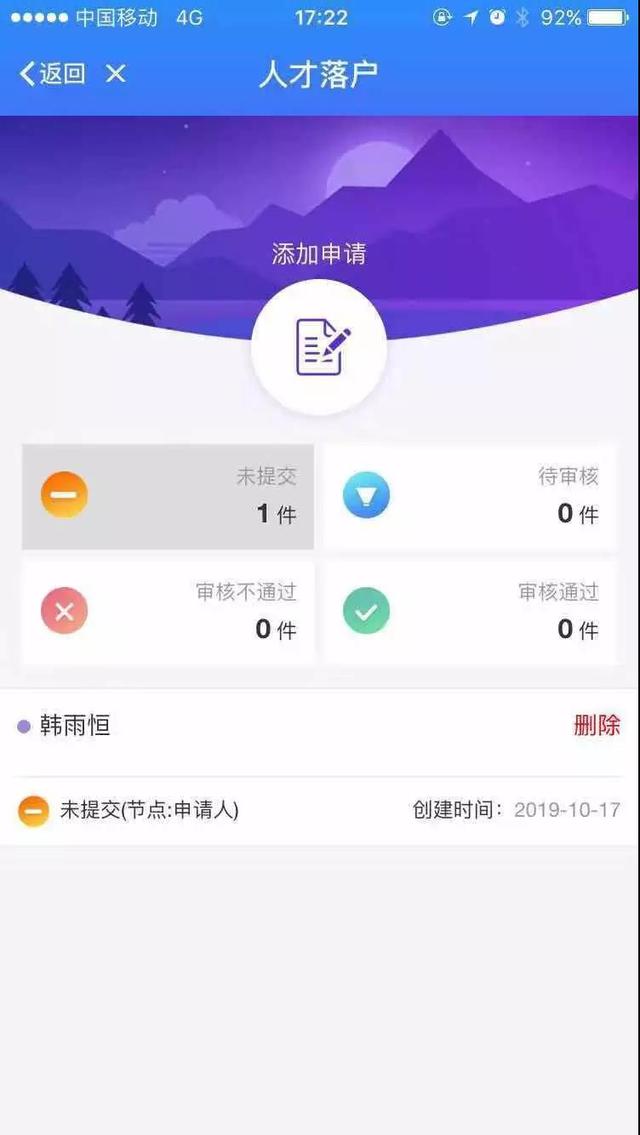This screenshot has width=640, height=1135.
Task: Select the 未提交 status card
Action: pyautogui.click(x=168, y=496)
